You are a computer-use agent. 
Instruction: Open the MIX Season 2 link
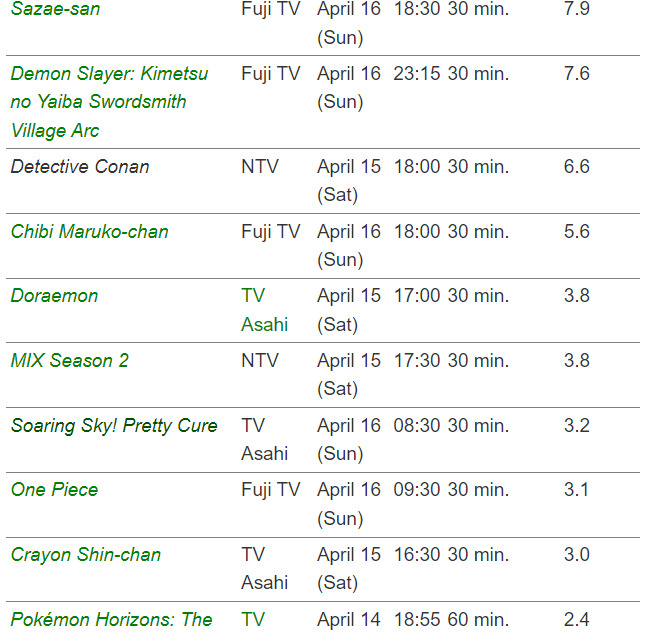(69, 361)
